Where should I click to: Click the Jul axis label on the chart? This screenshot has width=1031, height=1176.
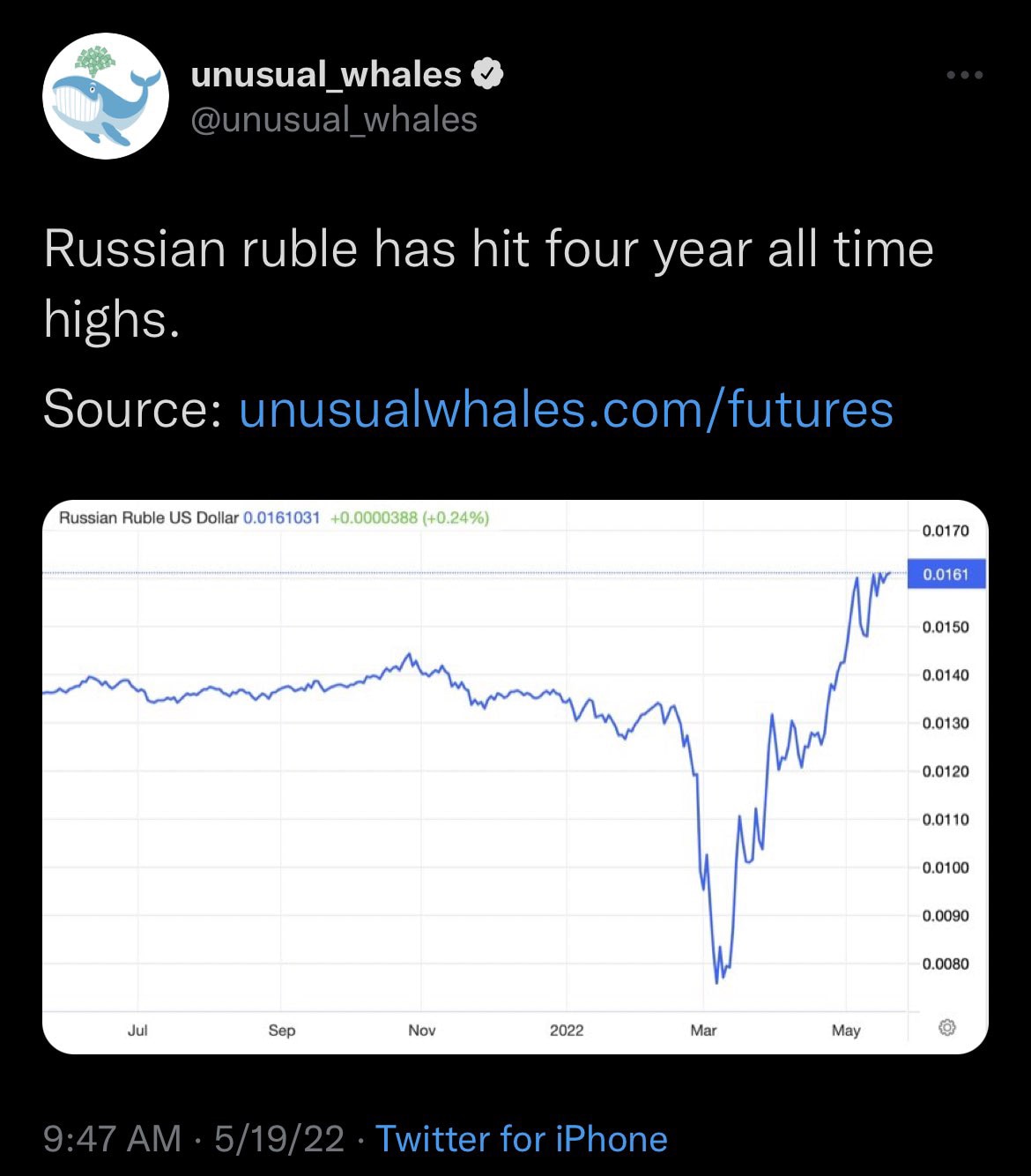pos(138,1030)
